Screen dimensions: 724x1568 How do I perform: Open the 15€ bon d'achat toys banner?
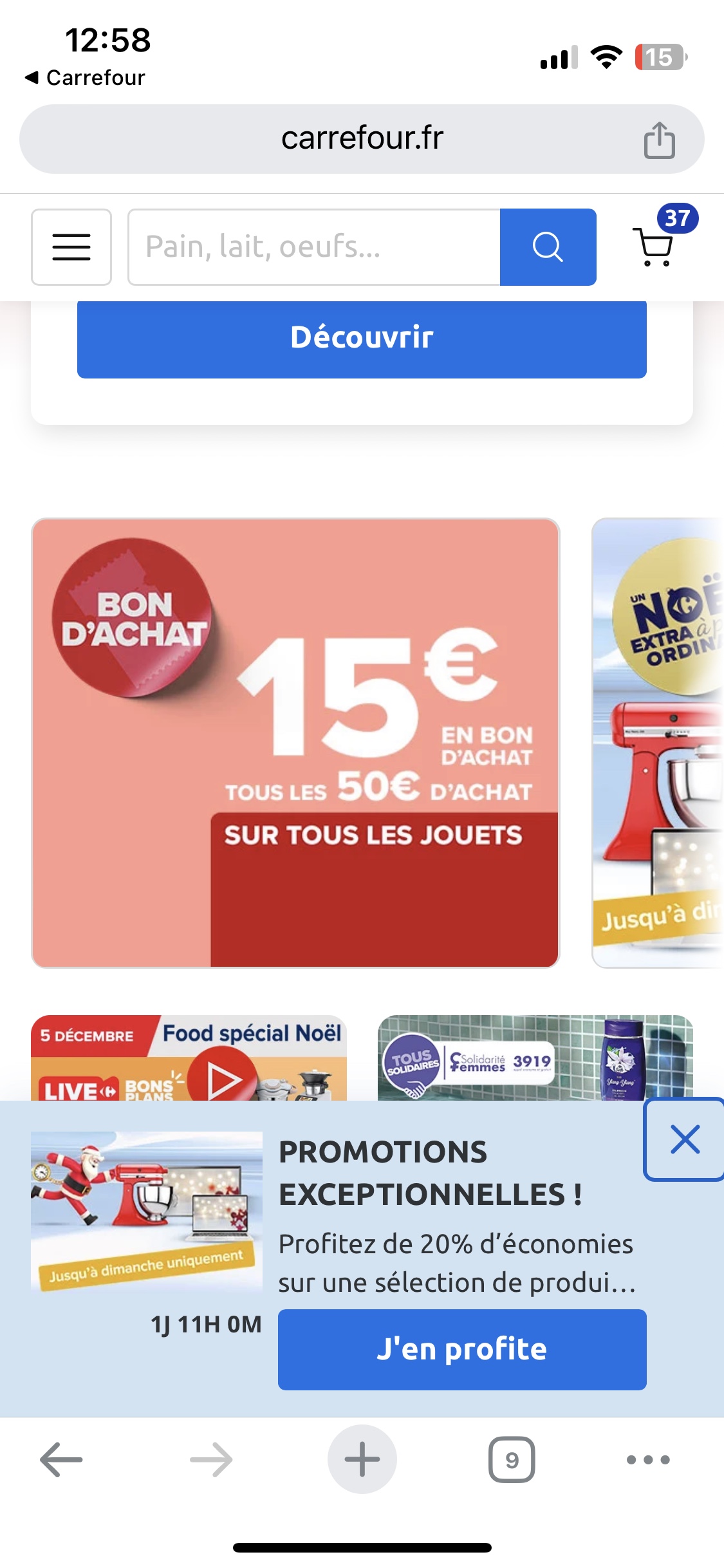click(295, 743)
